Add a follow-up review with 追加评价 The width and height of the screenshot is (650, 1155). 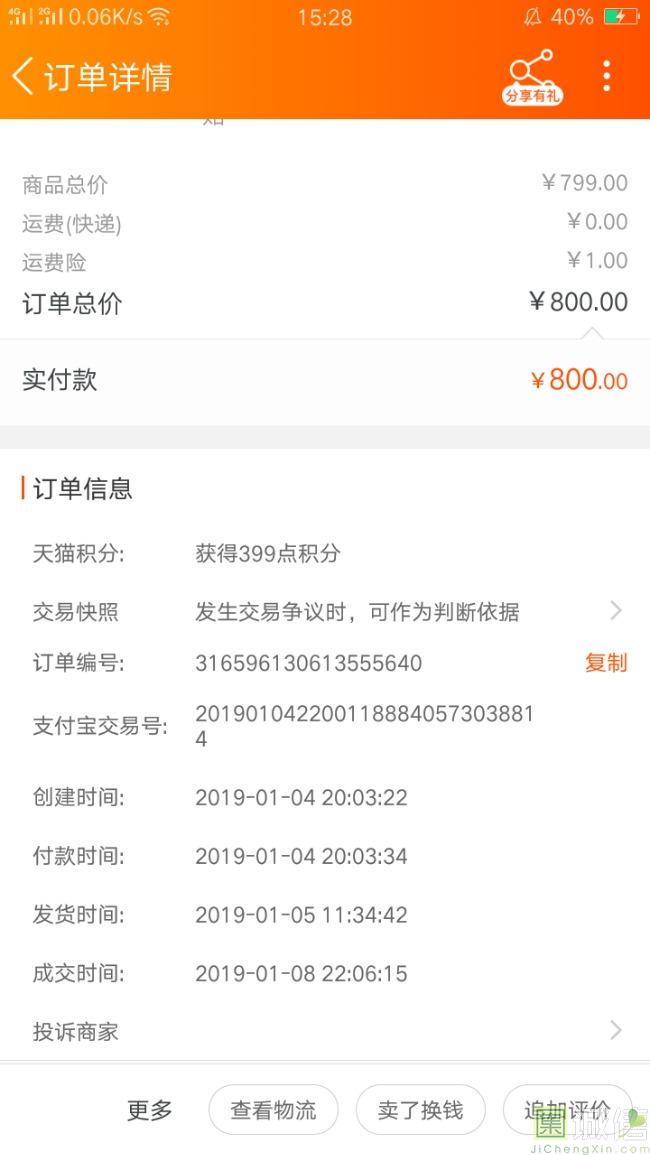point(567,1109)
